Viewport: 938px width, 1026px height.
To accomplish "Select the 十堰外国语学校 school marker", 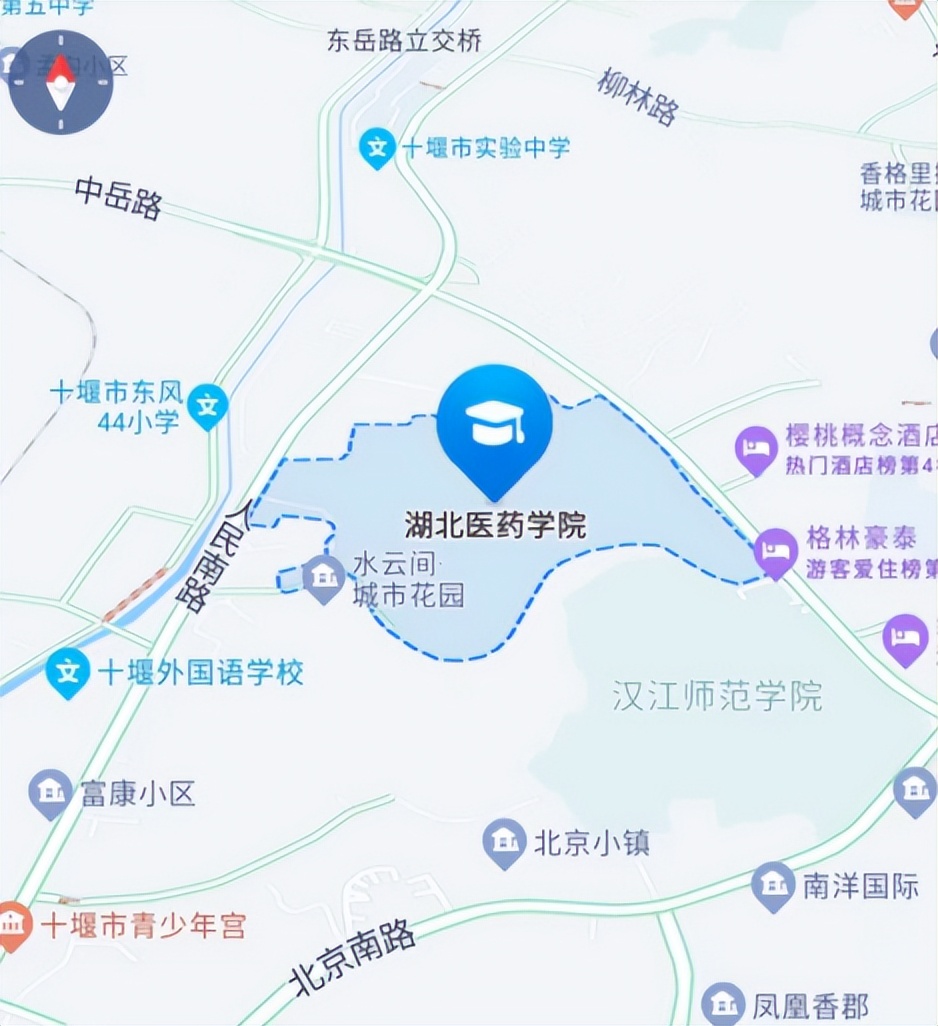I will pyautogui.click(x=66, y=672).
